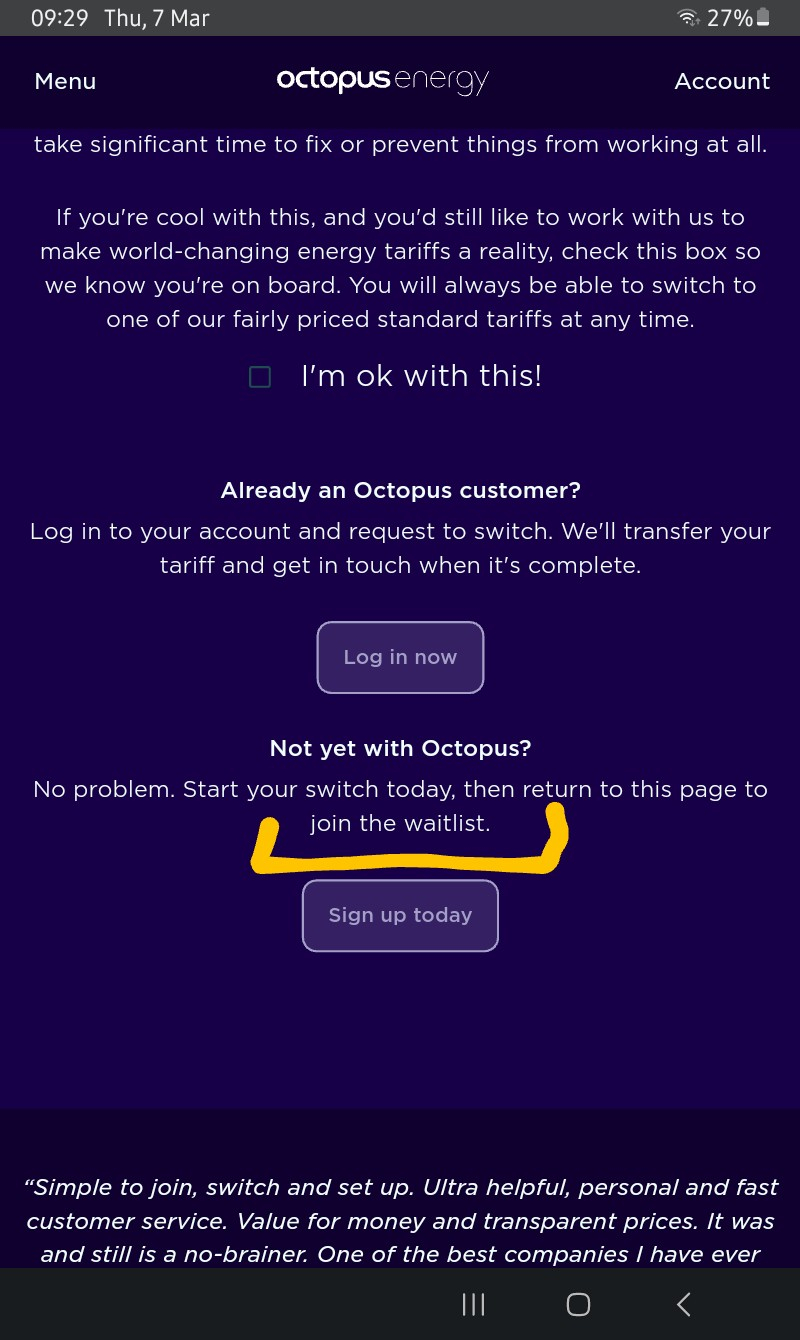Tap the Log in now button
The height and width of the screenshot is (1340, 800).
coord(400,657)
